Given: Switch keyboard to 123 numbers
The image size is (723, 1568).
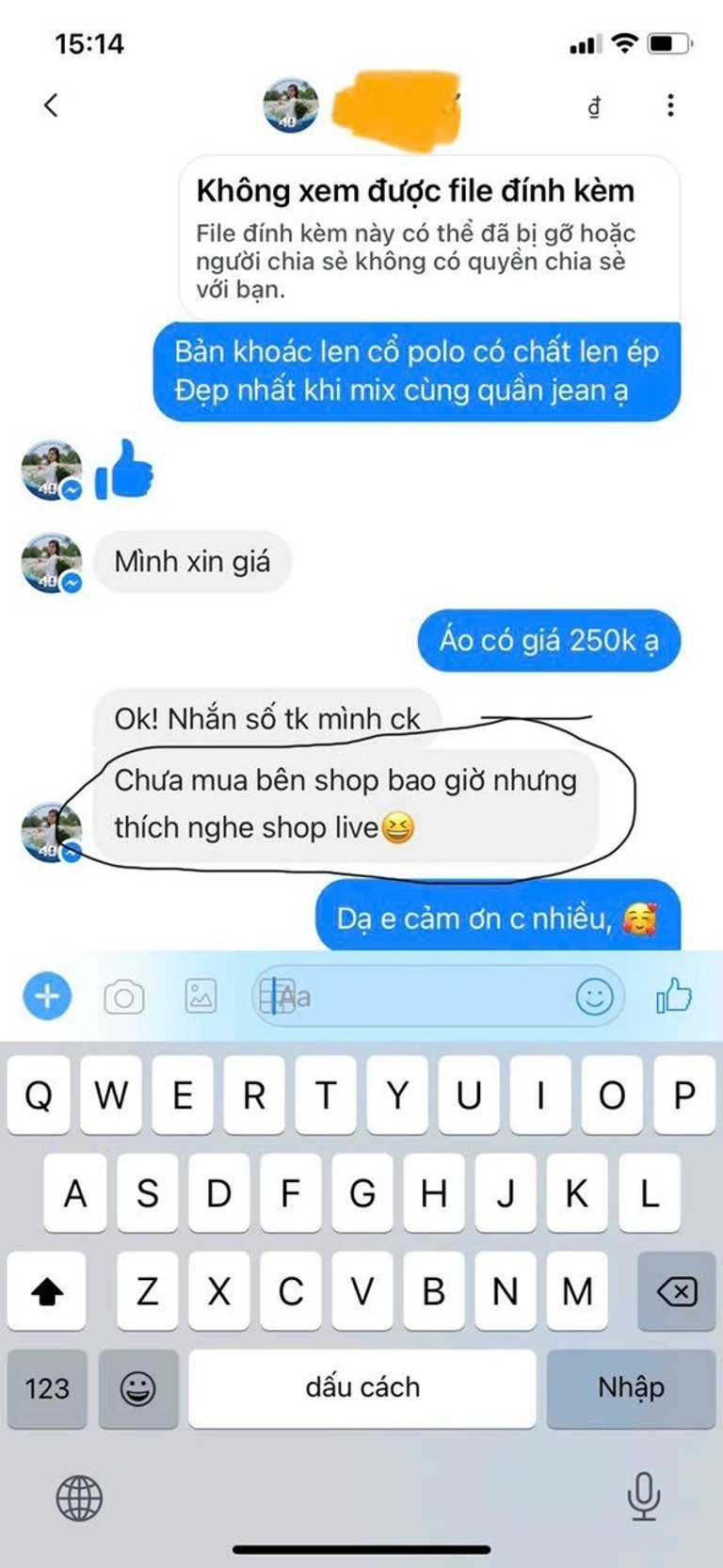Looking at the screenshot, I should point(47,1388).
